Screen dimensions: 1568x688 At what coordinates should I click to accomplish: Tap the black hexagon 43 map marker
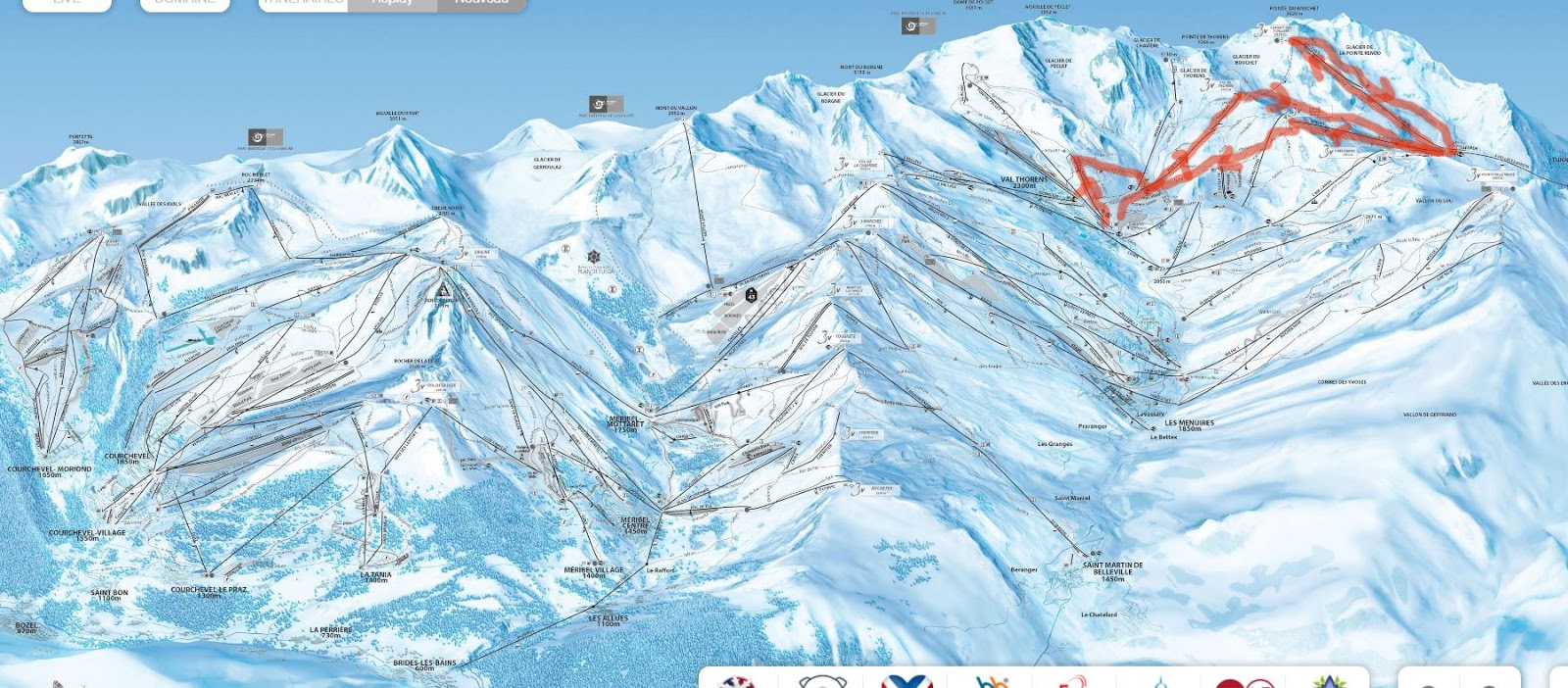(x=752, y=294)
